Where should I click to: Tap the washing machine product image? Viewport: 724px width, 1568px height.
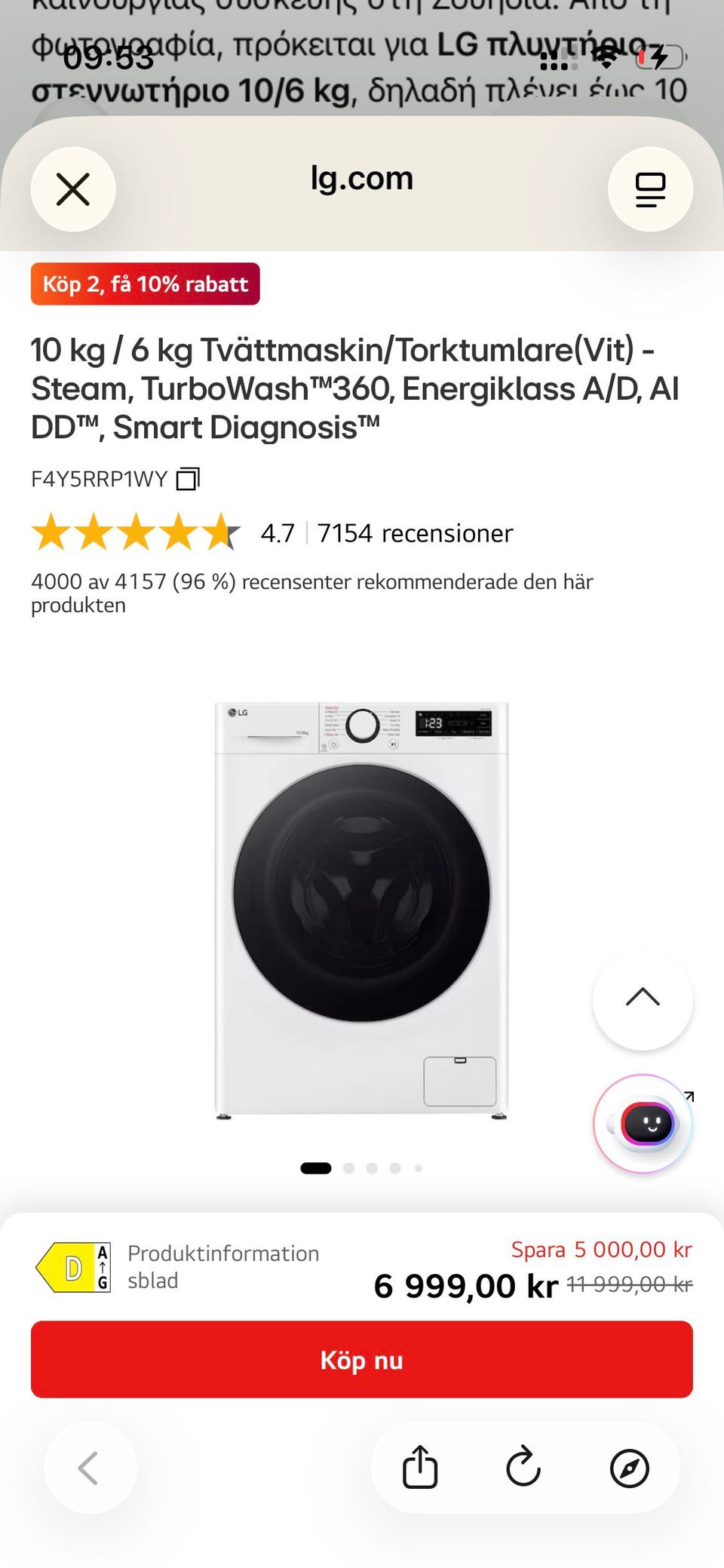tap(361, 910)
